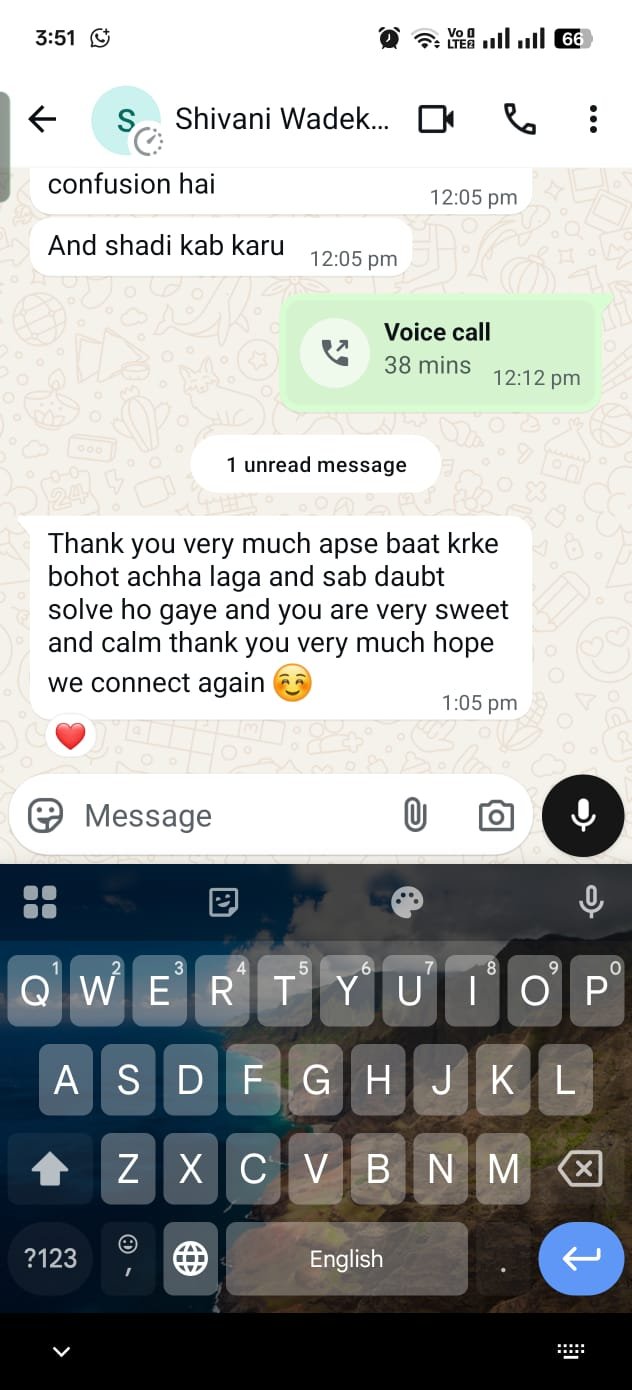
Task: Open keyboard sticker panel
Action: tap(223, 903)
